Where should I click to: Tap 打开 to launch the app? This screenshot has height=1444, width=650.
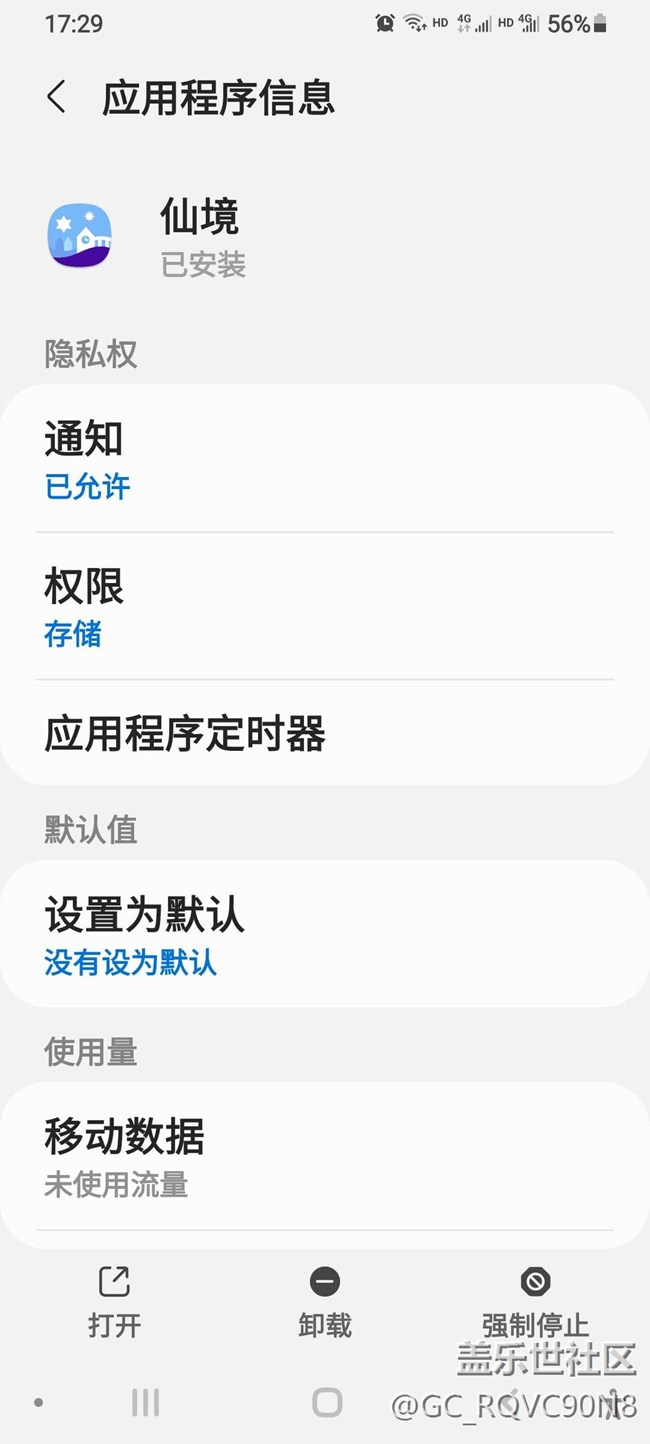point(114,1301)
